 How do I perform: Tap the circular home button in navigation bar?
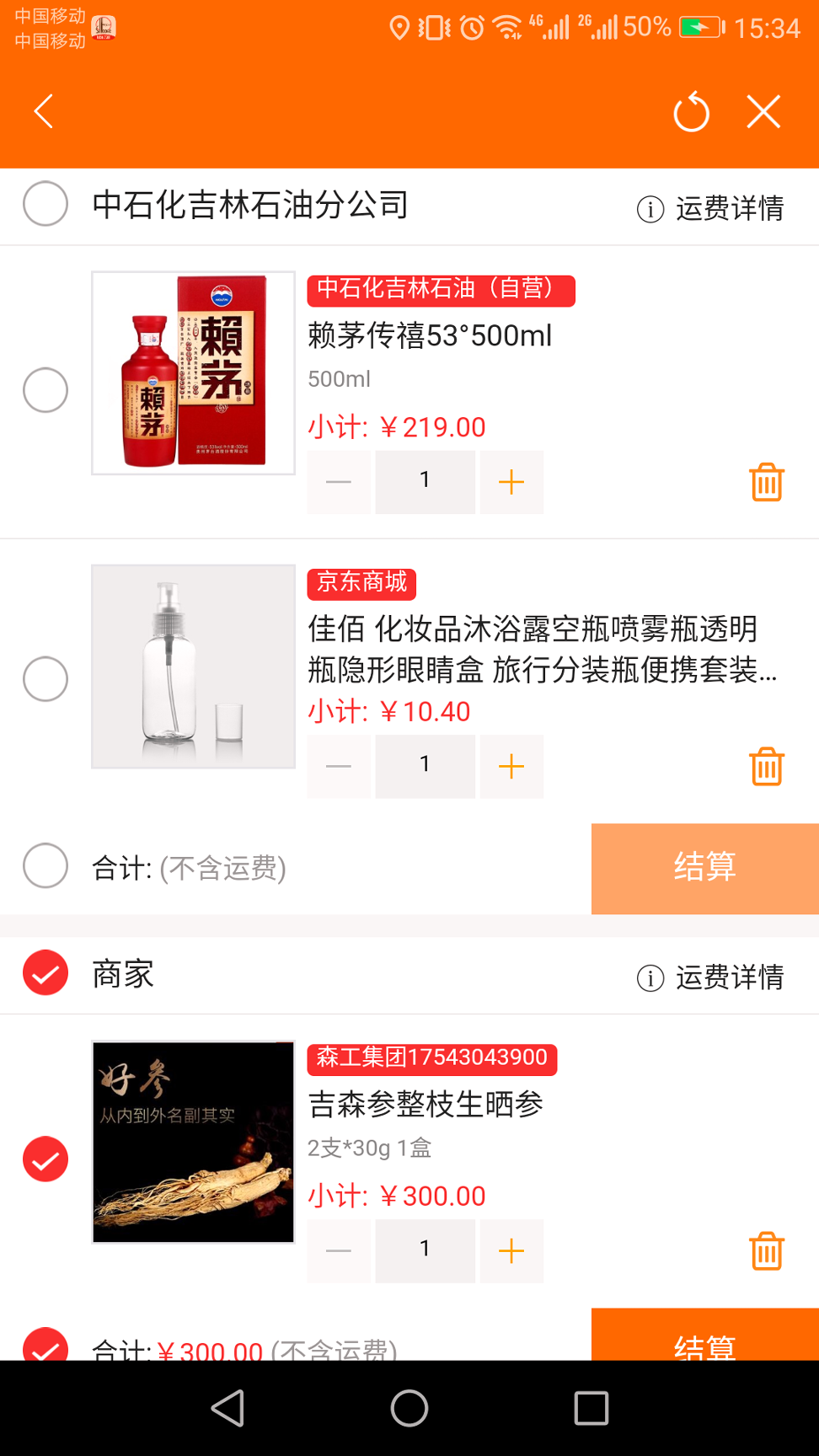[x=409, y=1406]
